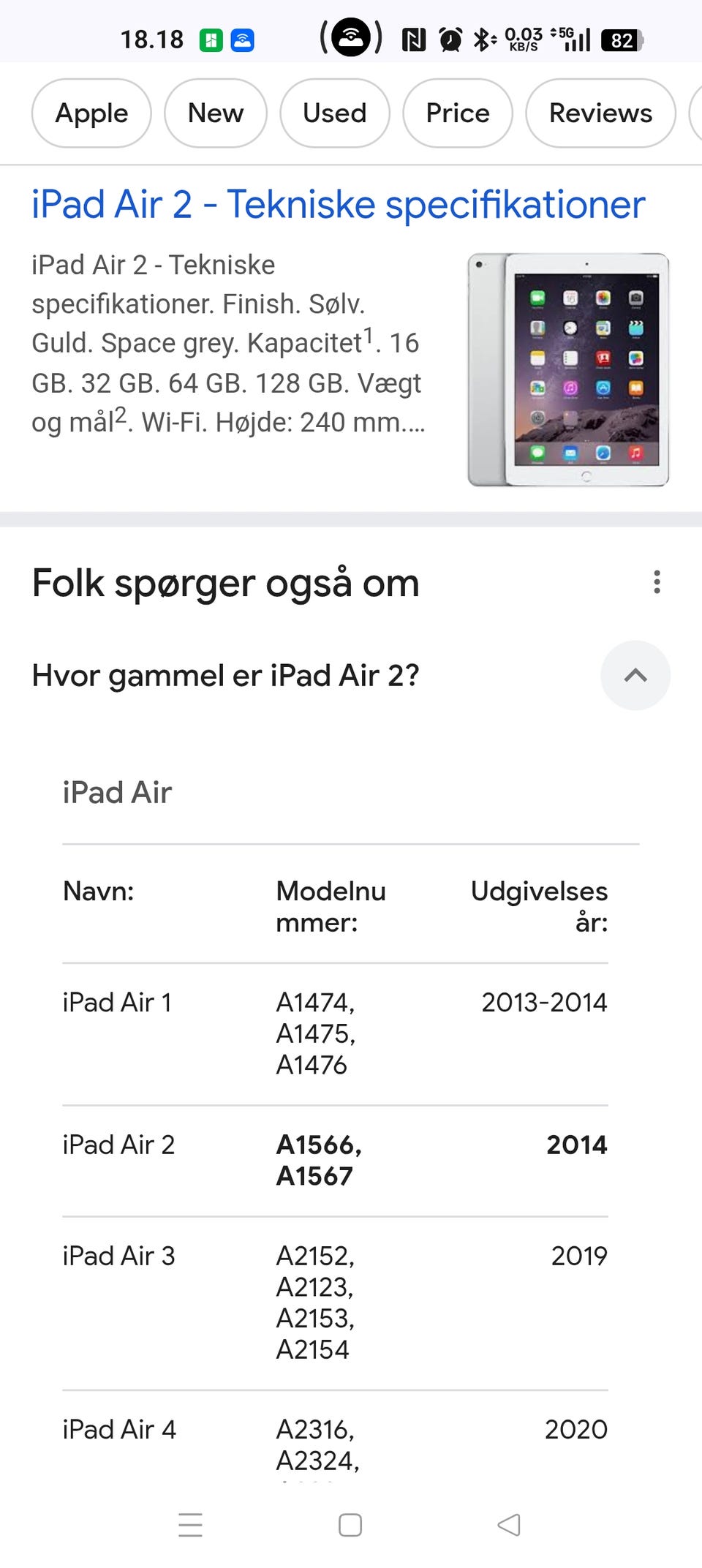The image size is (702, 1568).
Task: Open iPad Air 2 Tekniske specifikationer link
Action: (338, 205)
